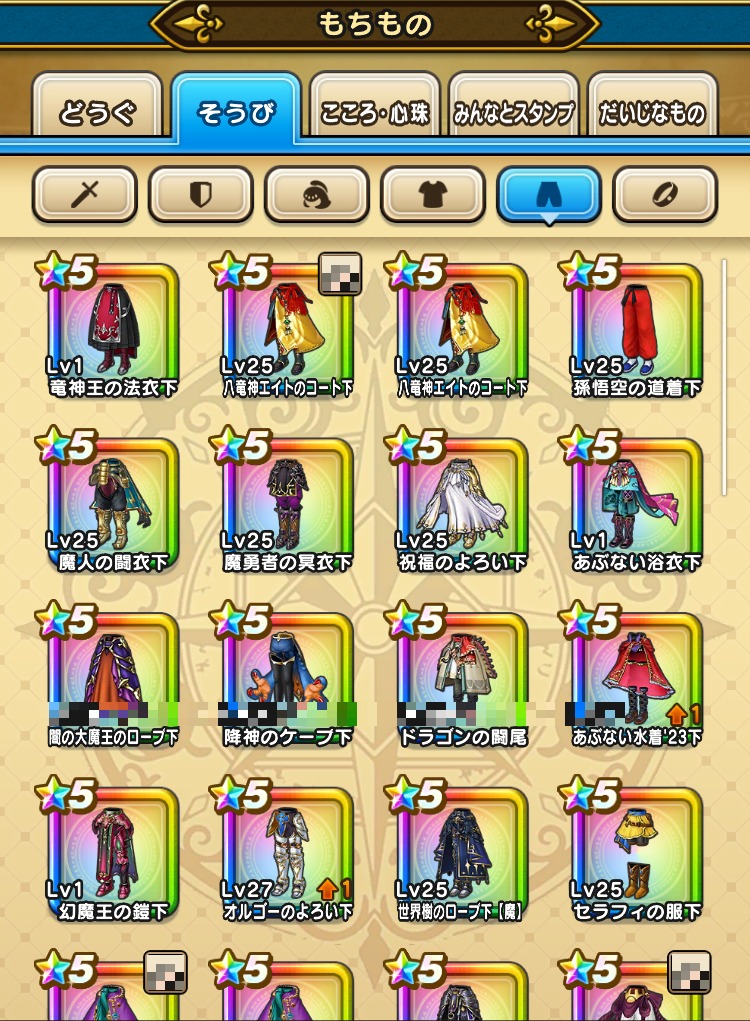Open セラフィの服下 equipment
Image resolution: width=750 pixels, height=1021 pixels.
click(637, 855)
